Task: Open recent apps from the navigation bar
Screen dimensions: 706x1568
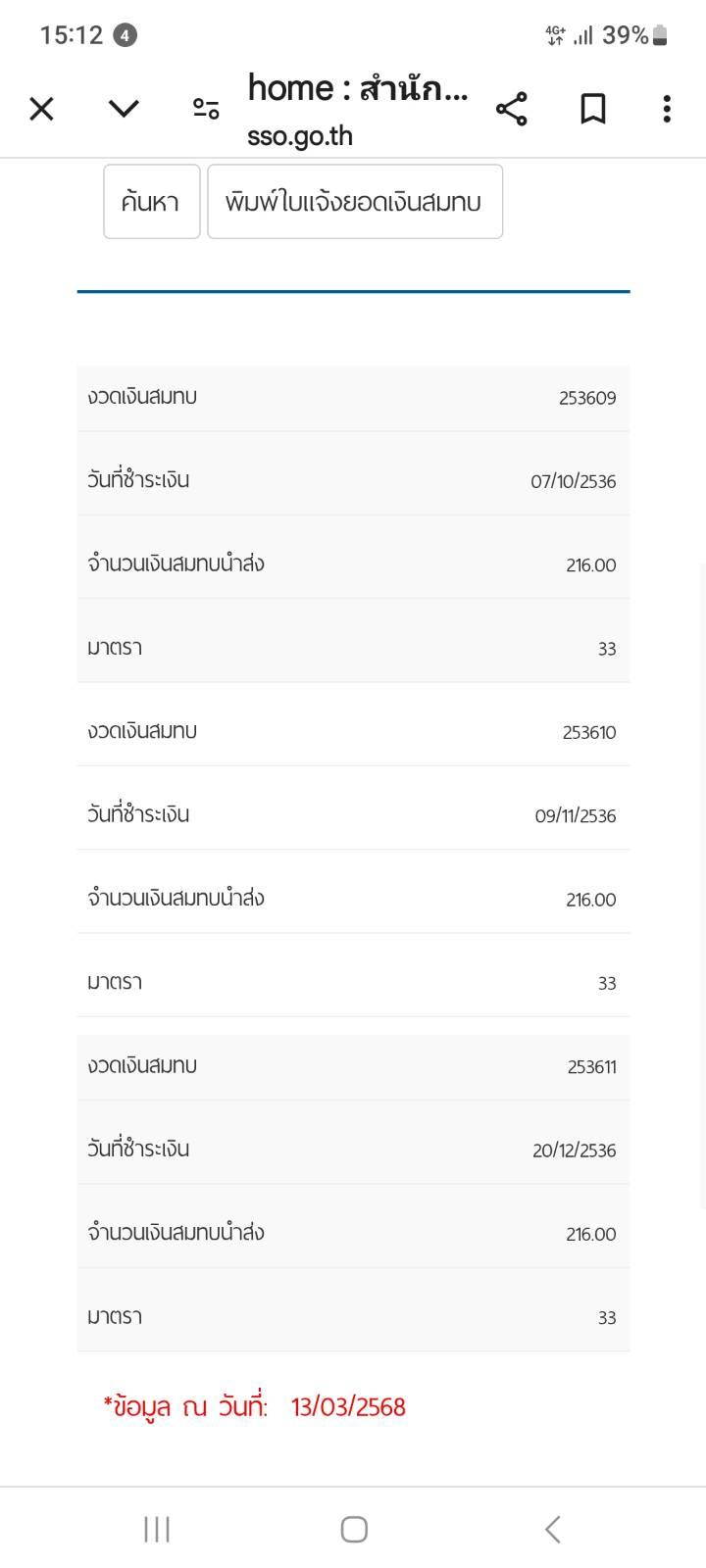Action: click(157, 1529)
